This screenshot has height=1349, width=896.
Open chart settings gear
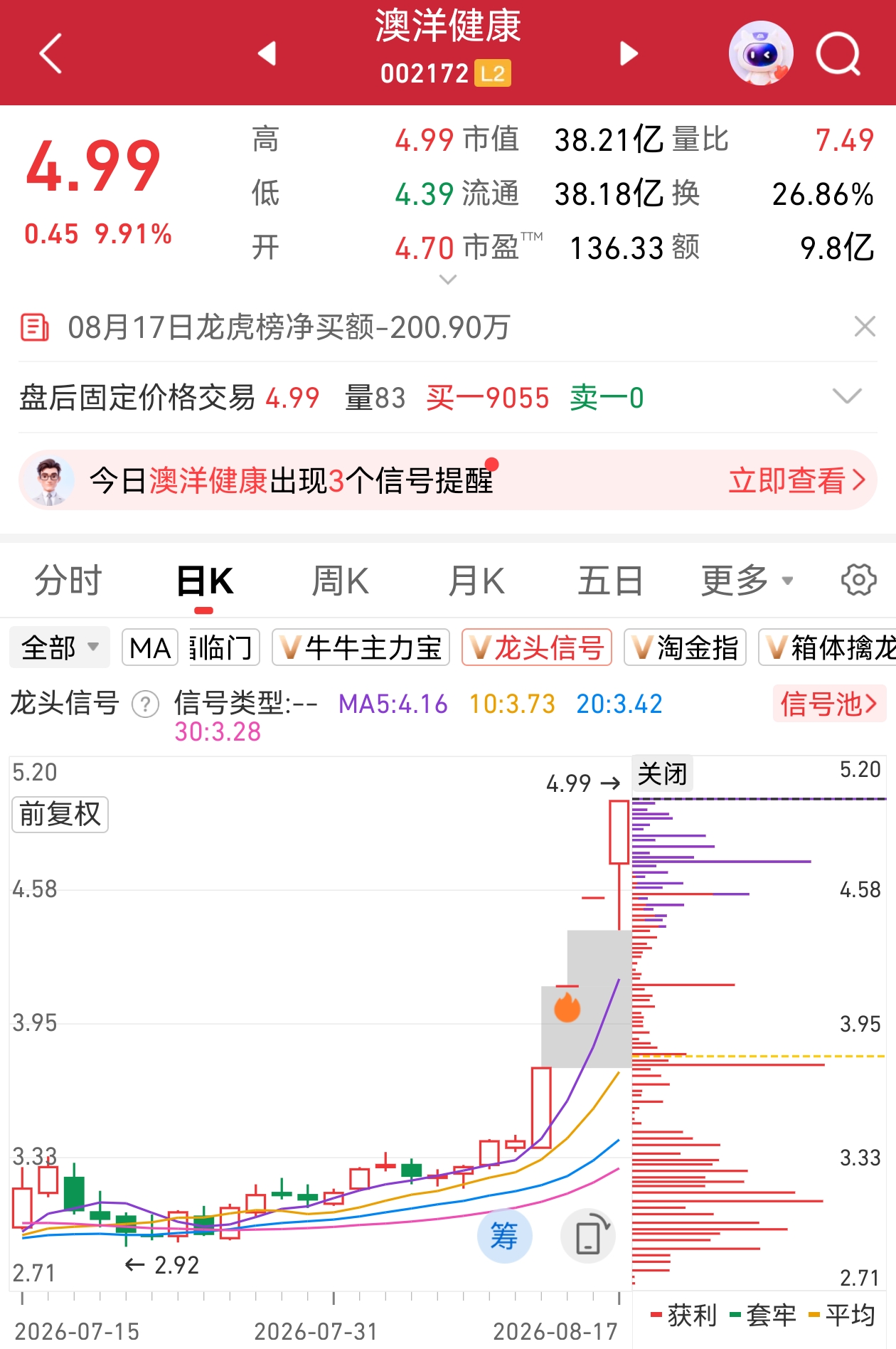click(x=858, y=581)
